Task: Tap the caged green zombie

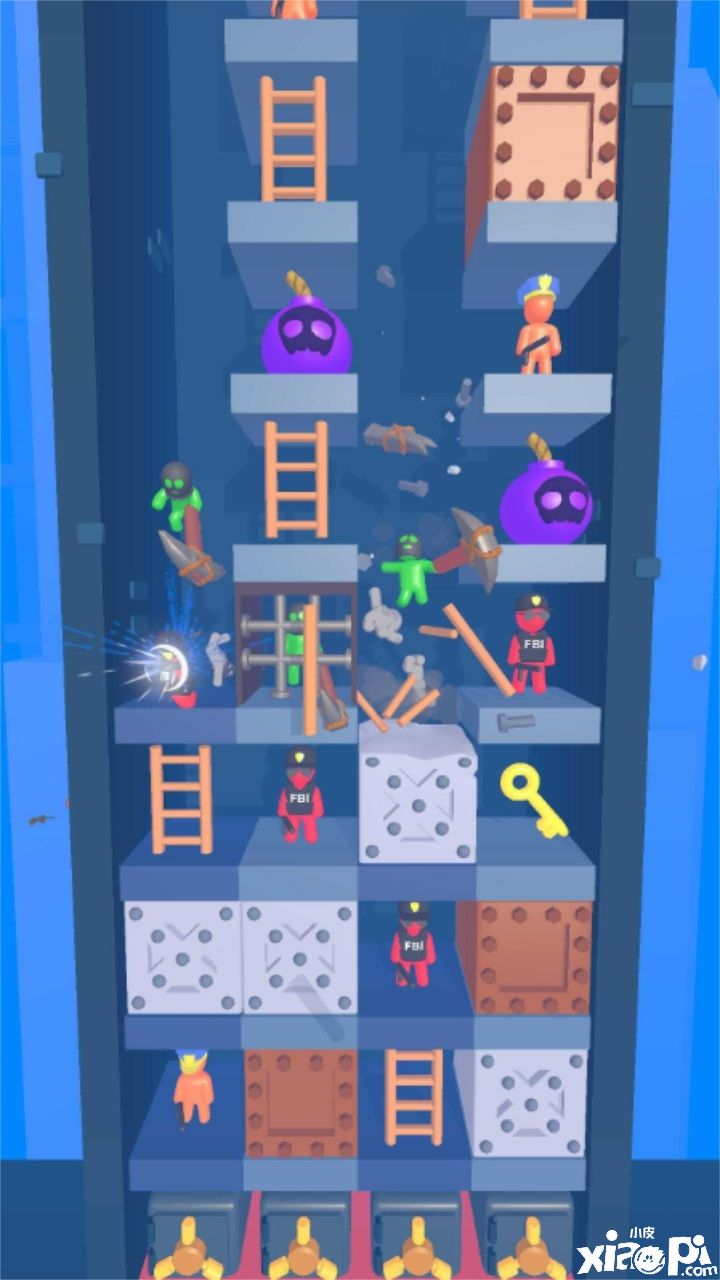Action: 294,650
